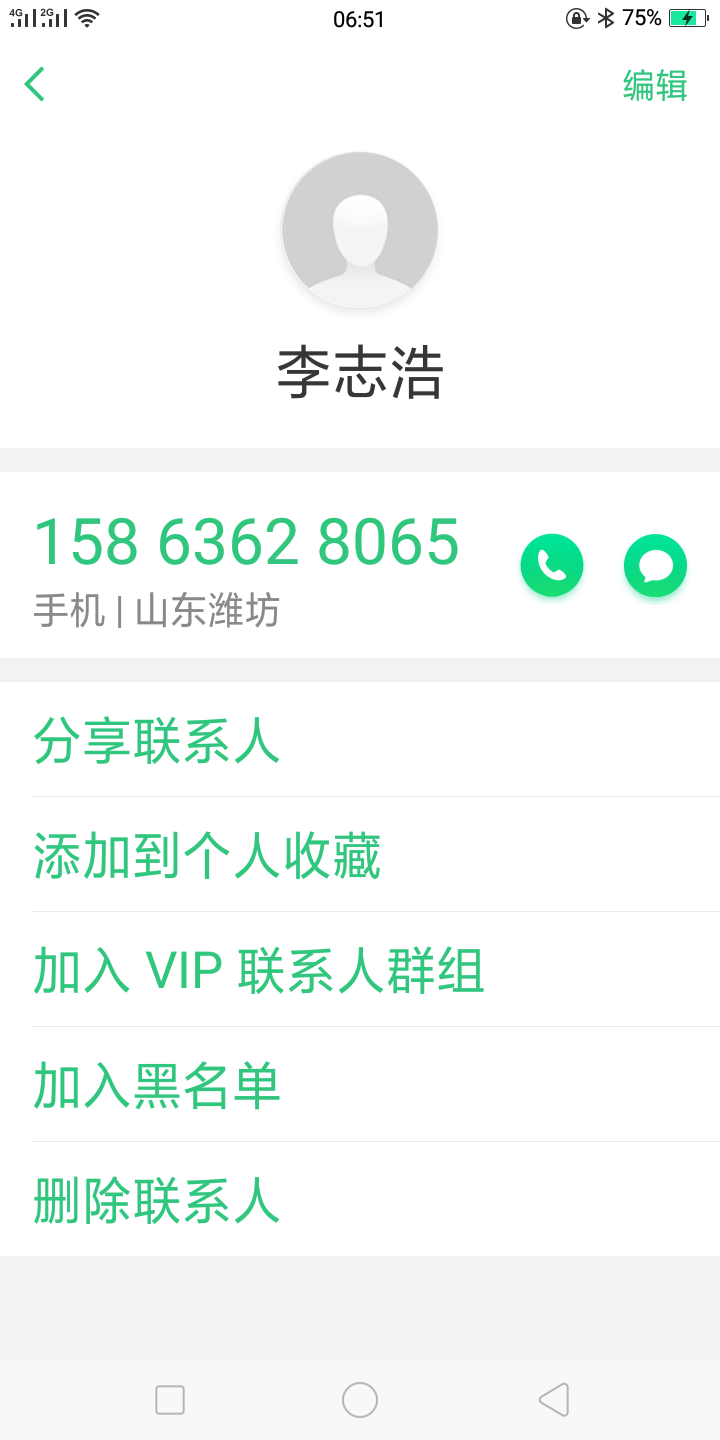Tap the contact avatar photo
Viewport: 720px width, 1440px height.
[x=360, y=230]
